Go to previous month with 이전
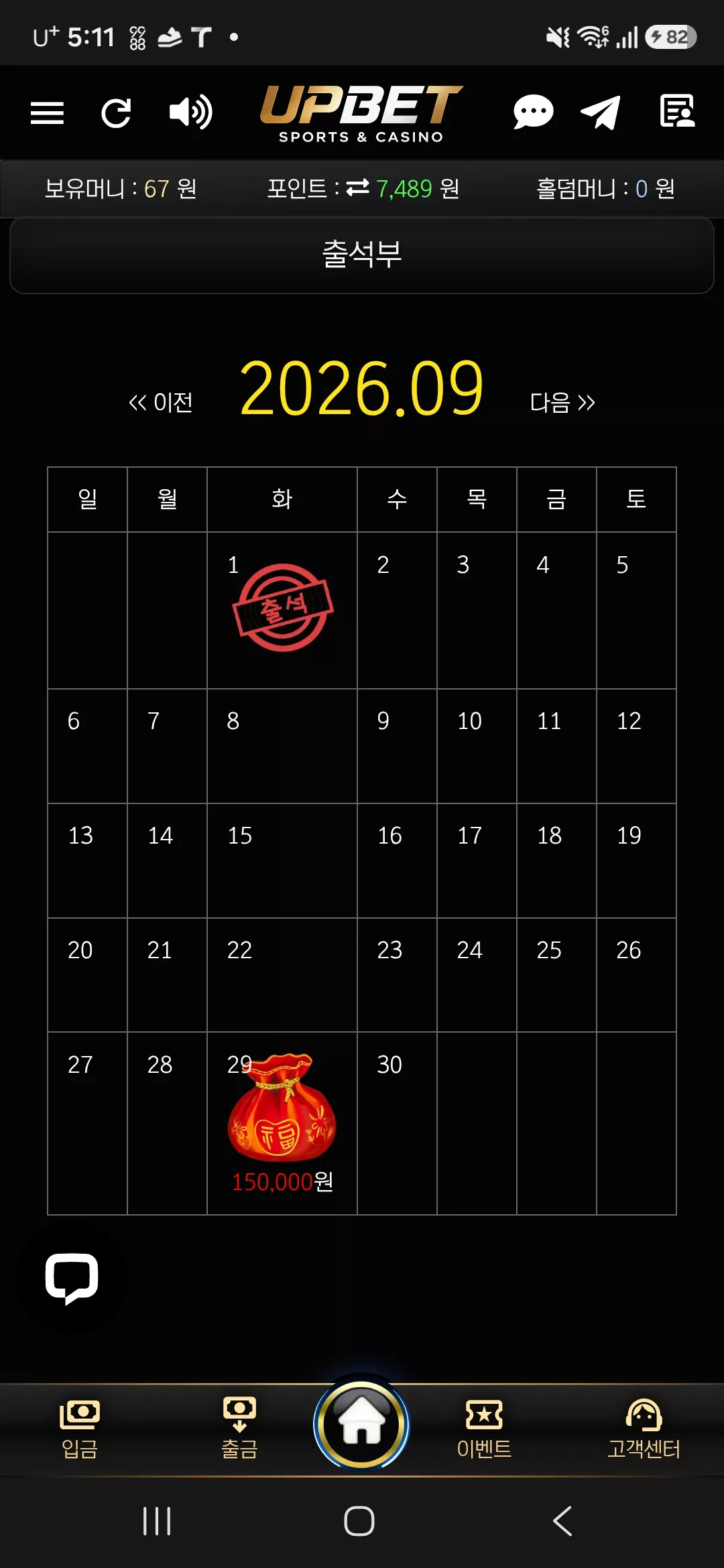 (161, 402)
